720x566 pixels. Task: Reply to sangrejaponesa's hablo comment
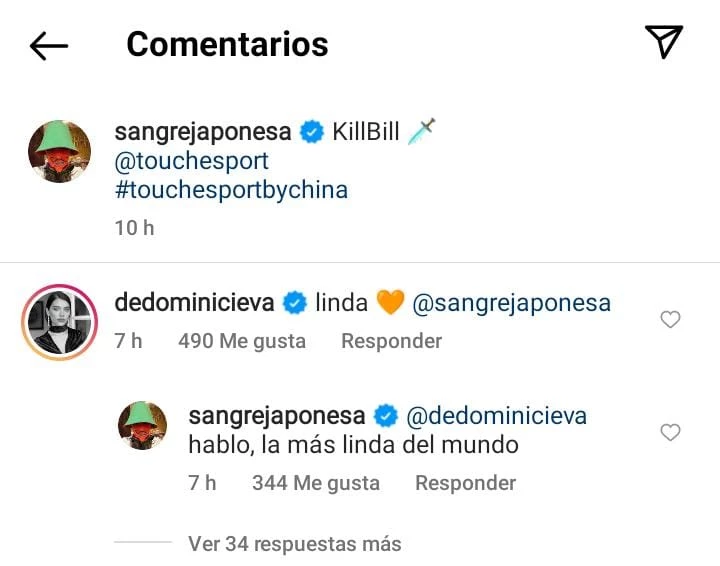(465, 483)
